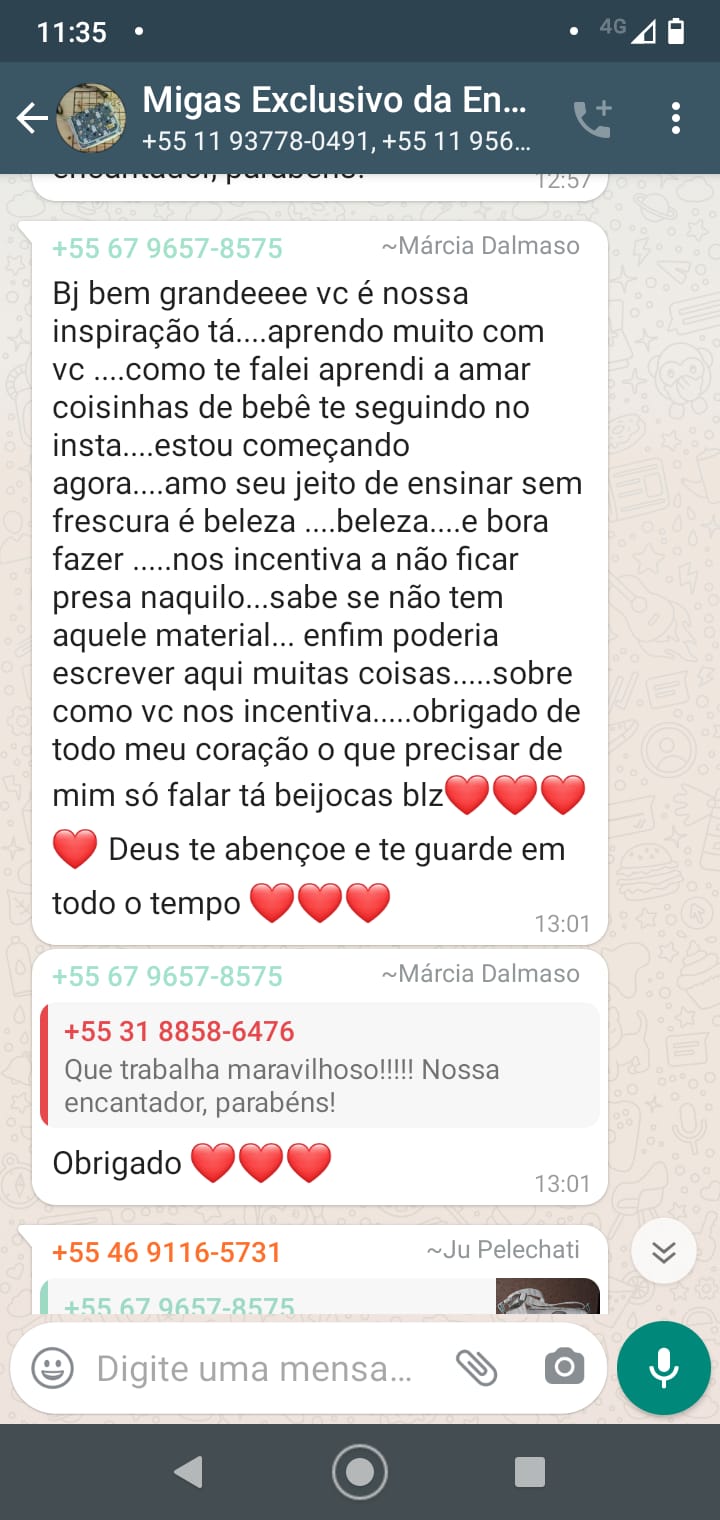This screenshot has height=1520, width=720.
Task: Go back to the chat list
Action: 30,119
